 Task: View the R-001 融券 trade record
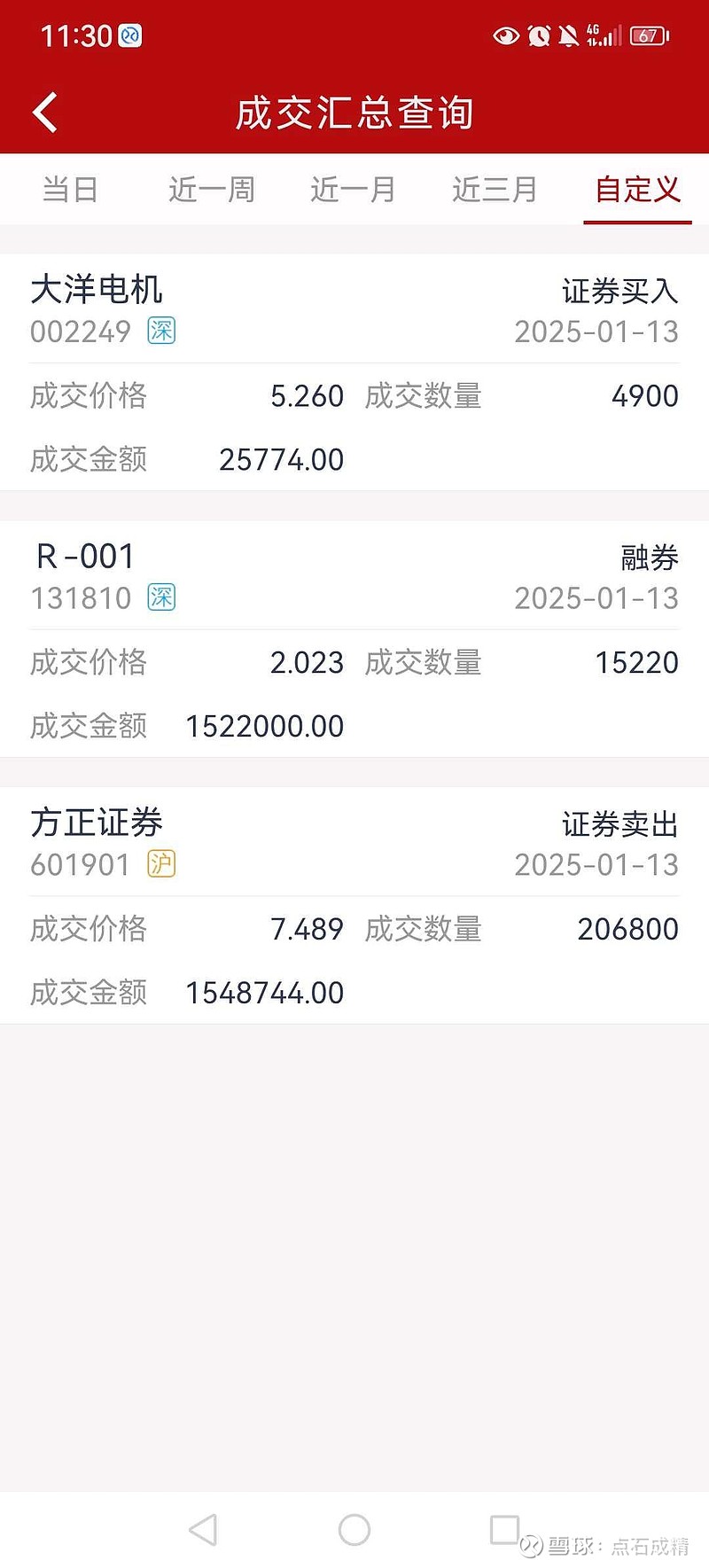[354, 638]
